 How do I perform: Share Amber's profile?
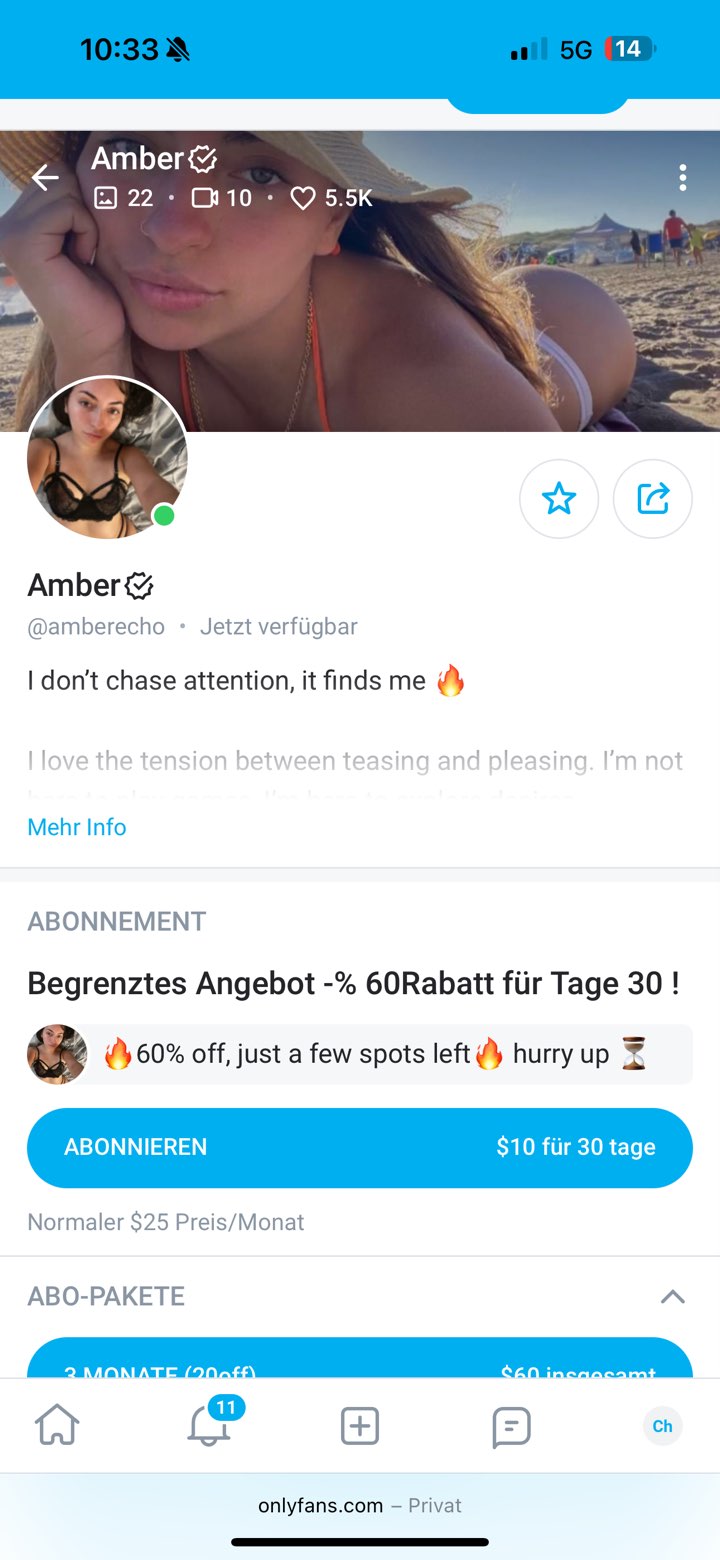tap(652, 499)
